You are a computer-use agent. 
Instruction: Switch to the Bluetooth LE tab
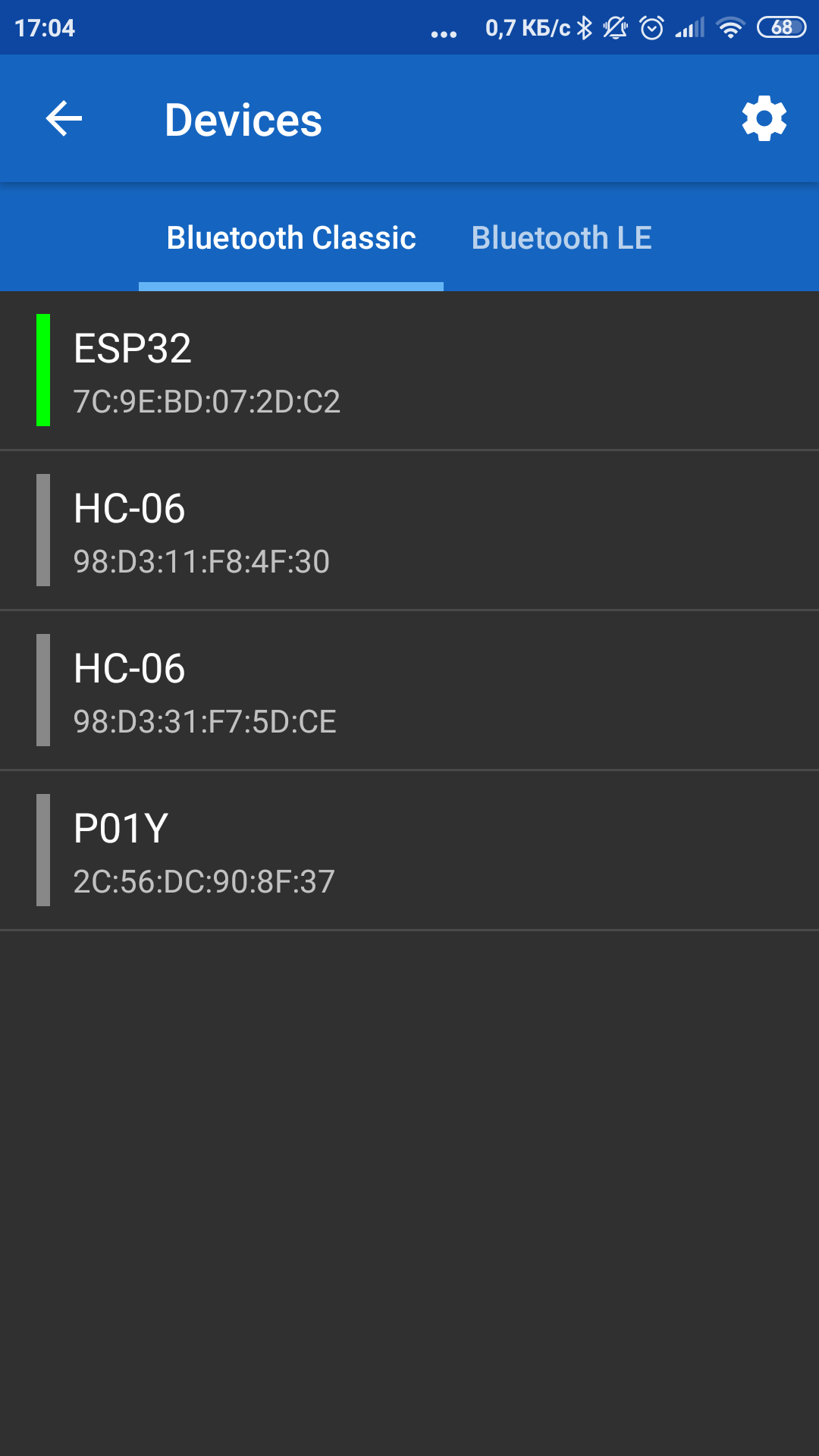(x=561, y=238)
